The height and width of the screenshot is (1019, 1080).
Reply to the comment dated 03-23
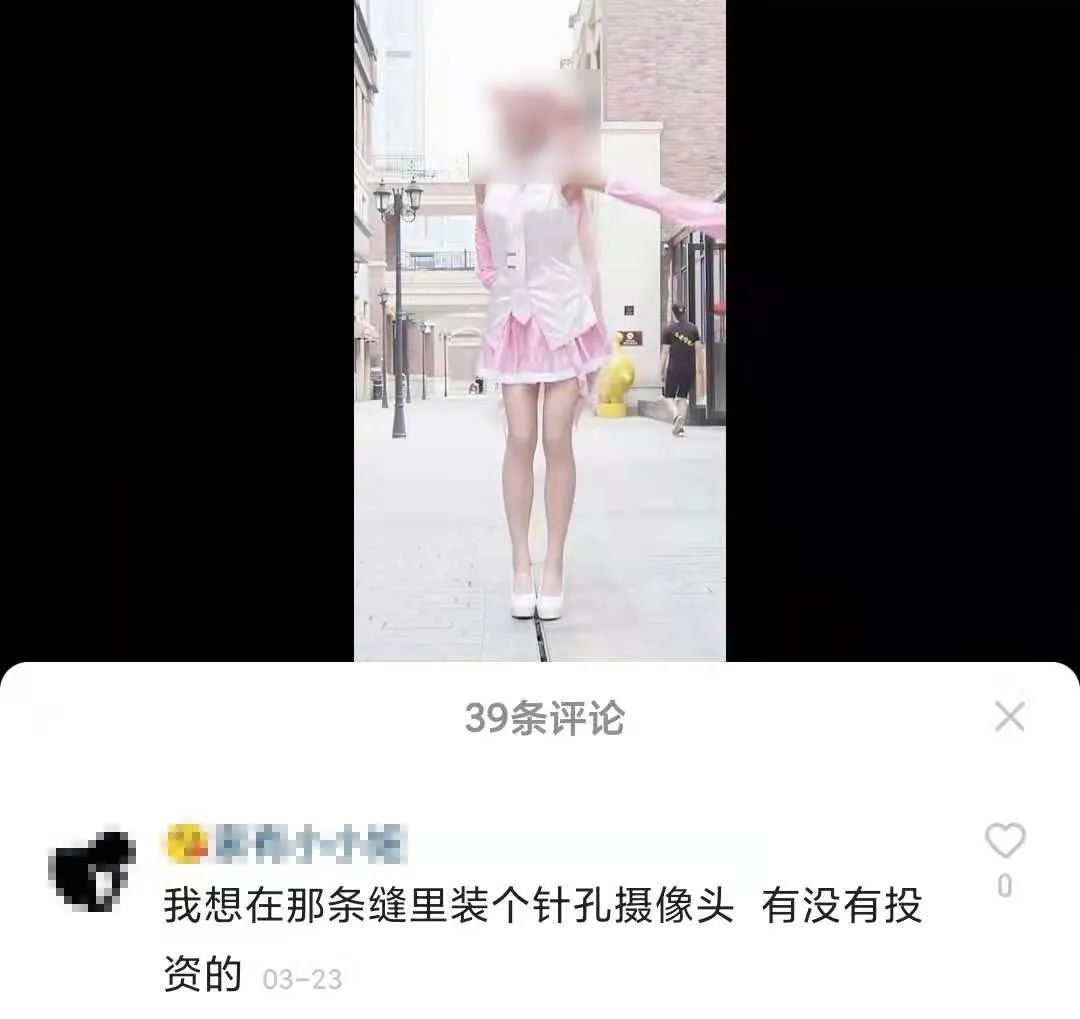[540, 908]
